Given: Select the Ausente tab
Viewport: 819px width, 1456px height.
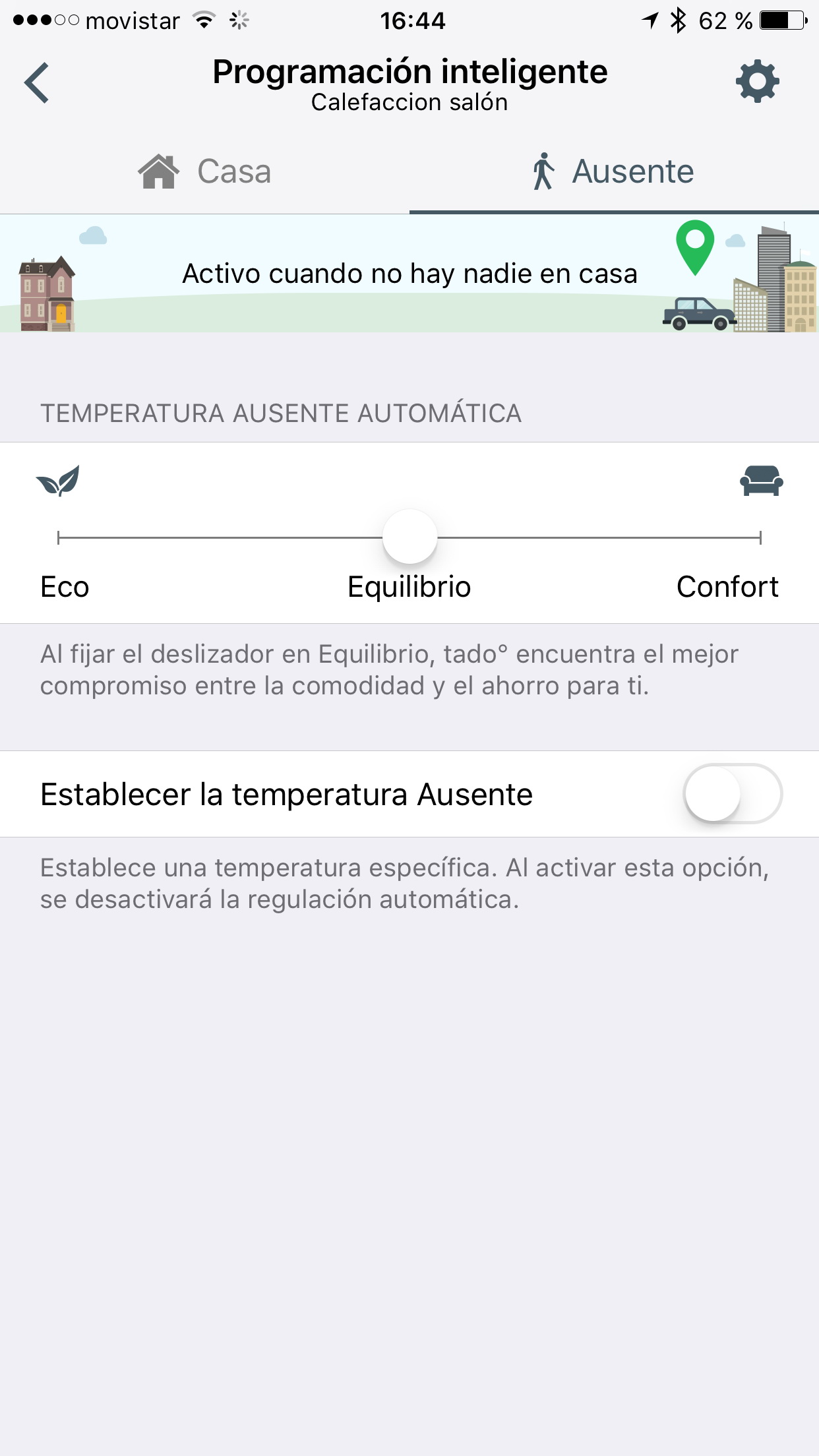Looking at the screenshot, I should click(613, 171).
